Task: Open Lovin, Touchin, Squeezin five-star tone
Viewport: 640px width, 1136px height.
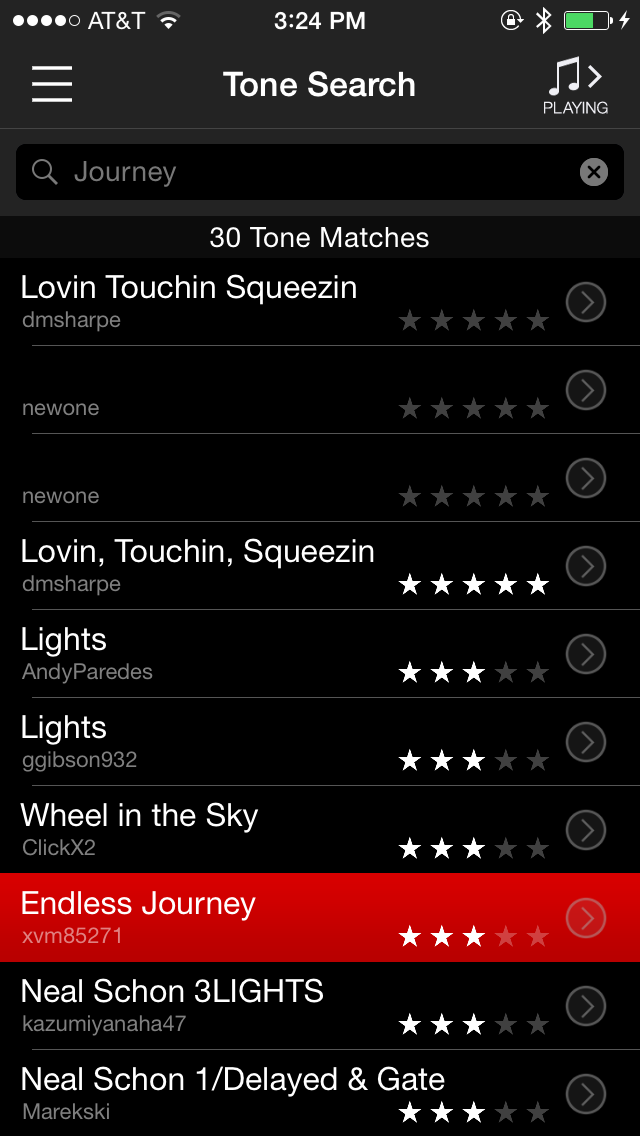Action: [x=198, y=564]
